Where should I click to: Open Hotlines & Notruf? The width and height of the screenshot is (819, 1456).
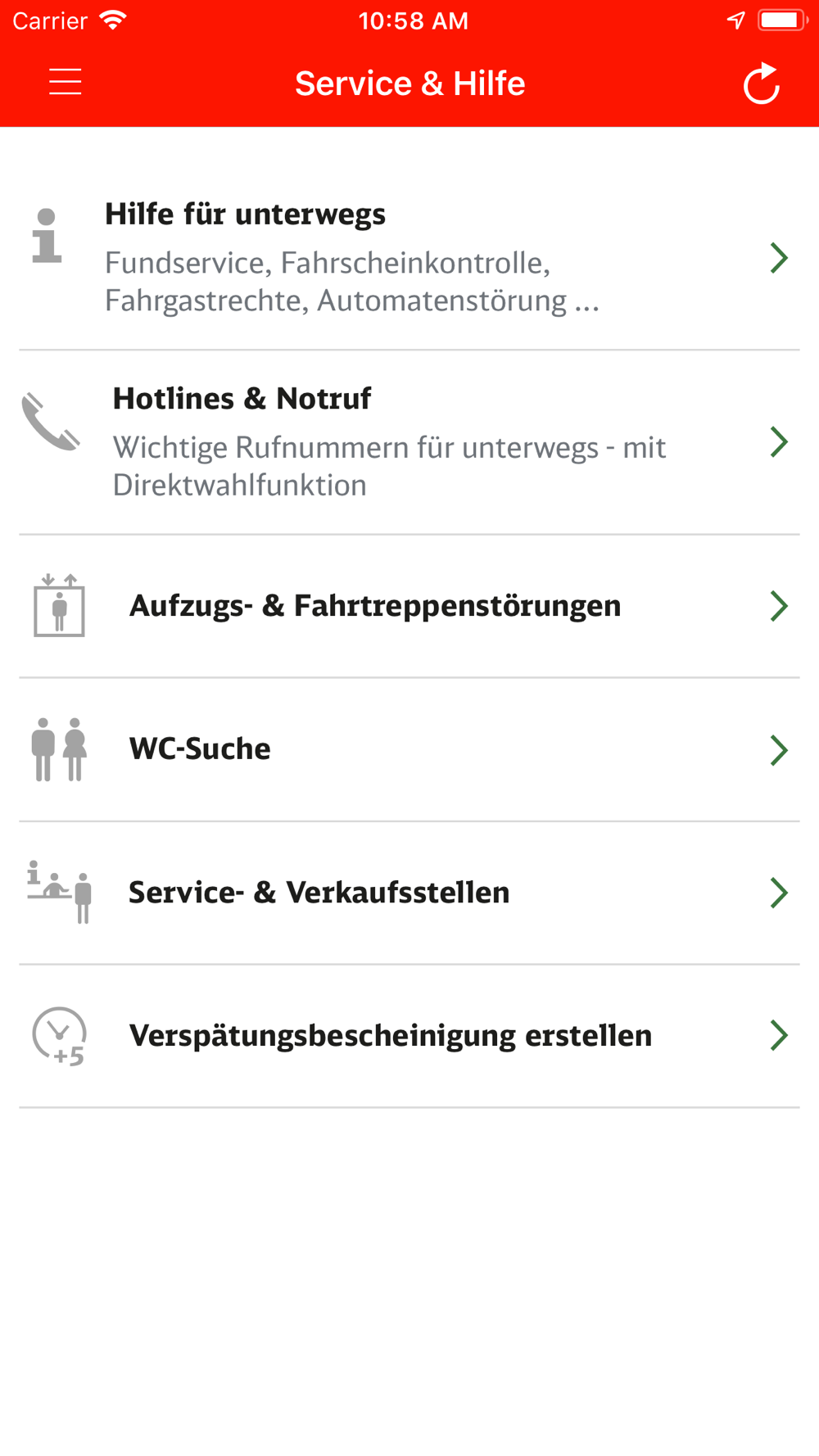coord(409,442)
